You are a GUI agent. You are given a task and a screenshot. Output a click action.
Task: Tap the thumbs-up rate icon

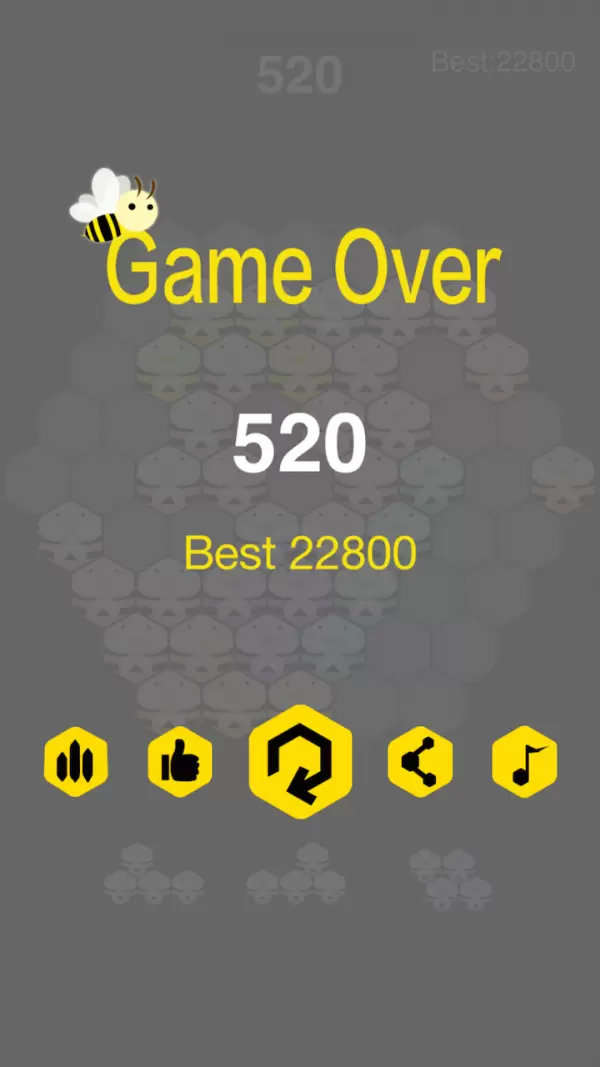(x=180, y=763)
